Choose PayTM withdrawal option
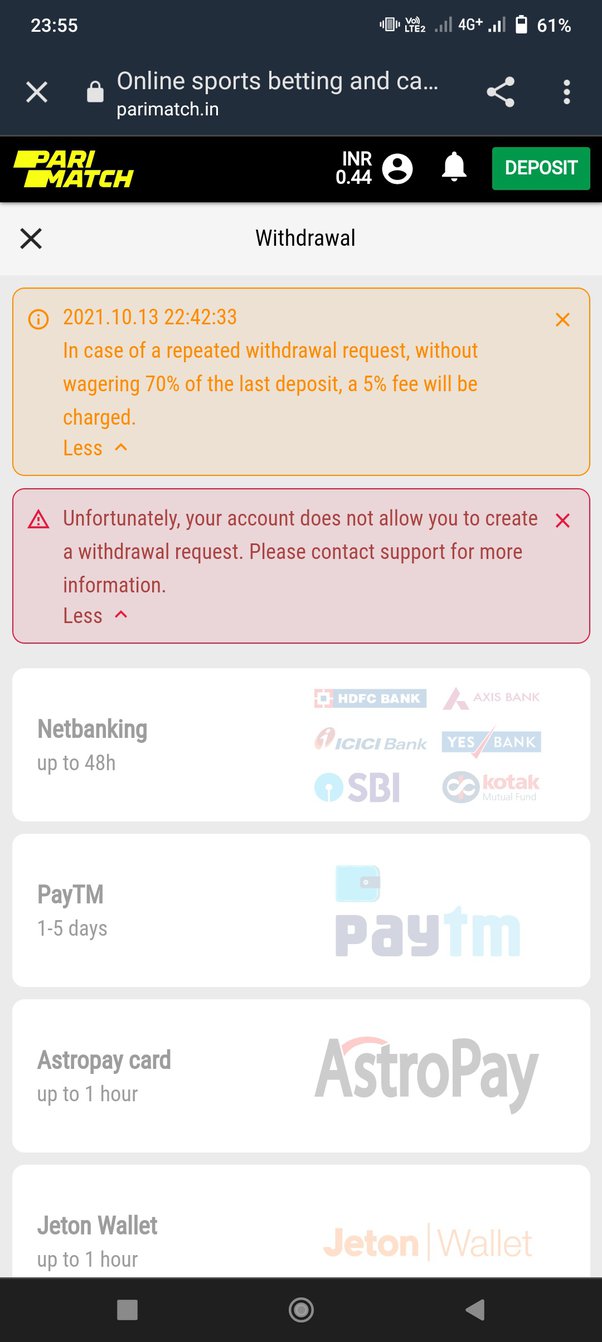The width and height of the screenshot is (602, 1342). coord(300,910)
